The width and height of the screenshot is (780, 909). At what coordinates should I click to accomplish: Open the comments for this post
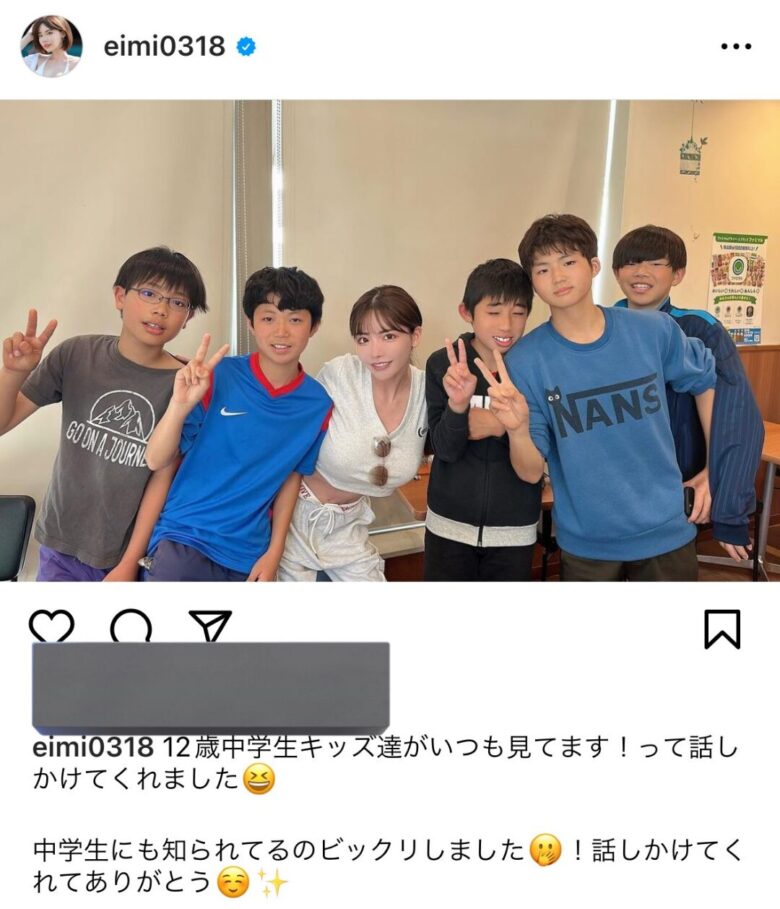pyautogui.click(x=131, y=626)
